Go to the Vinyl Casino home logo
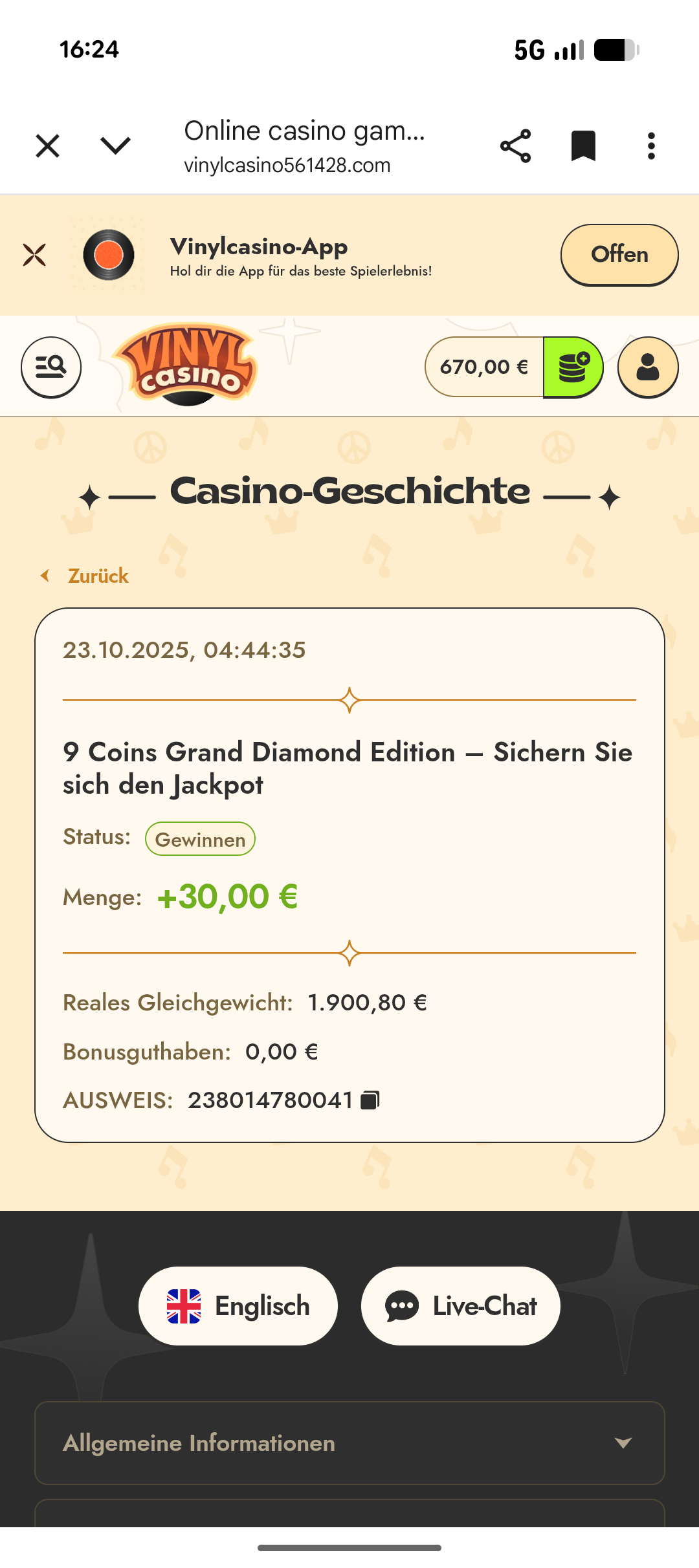 coord(186,365)
